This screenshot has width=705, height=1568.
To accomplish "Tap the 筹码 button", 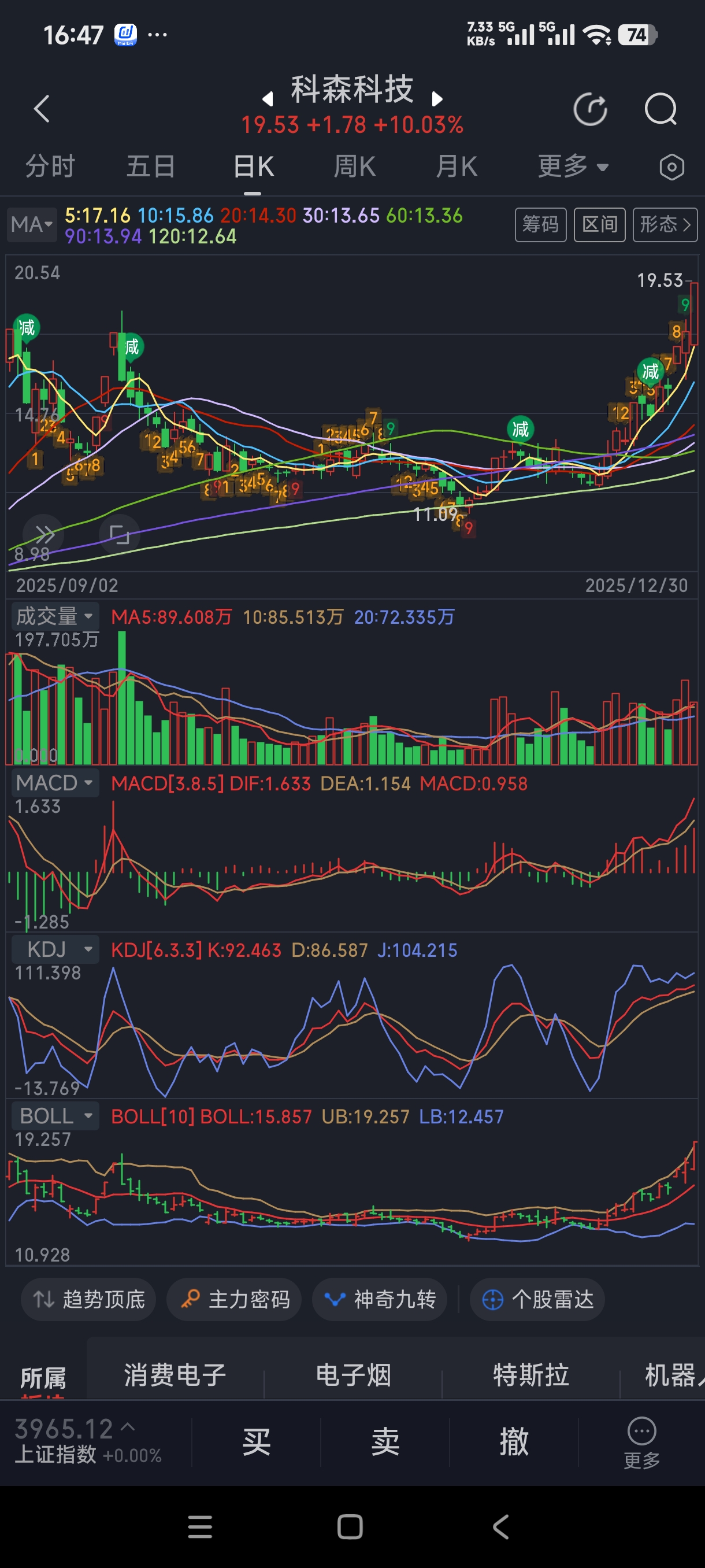I will 540,224.
